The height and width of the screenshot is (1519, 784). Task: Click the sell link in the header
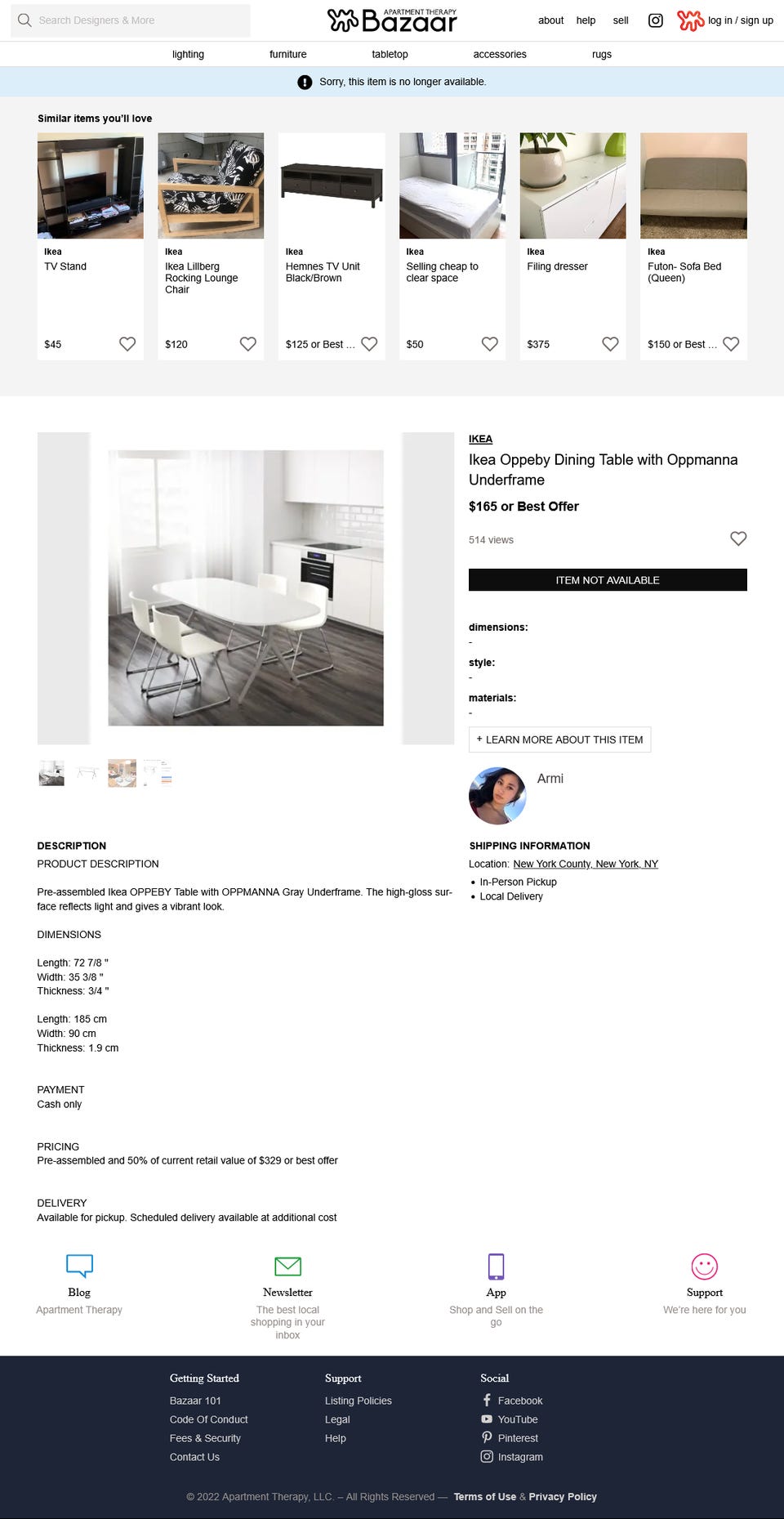621,20
